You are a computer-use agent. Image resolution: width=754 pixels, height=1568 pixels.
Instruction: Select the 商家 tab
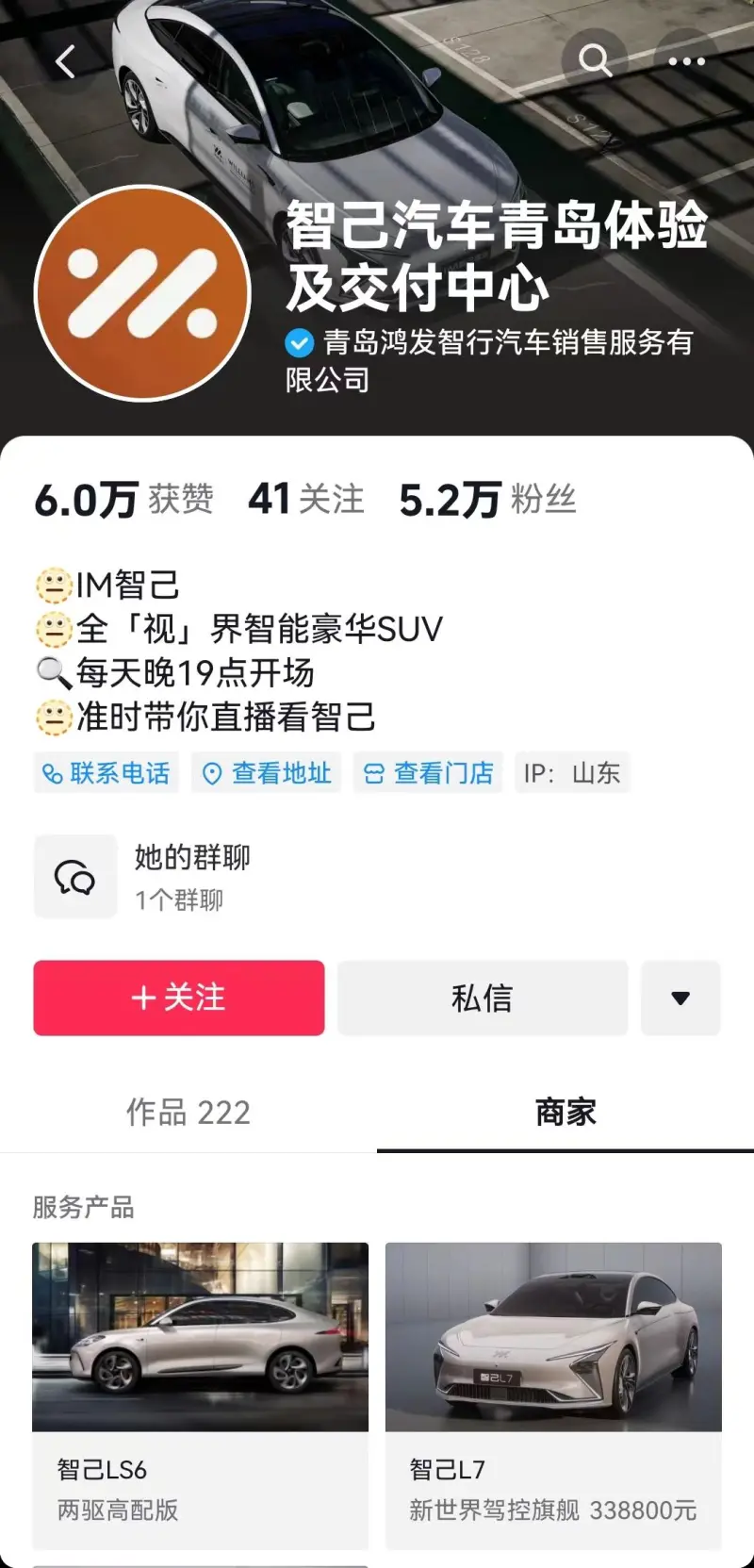click(565, 1113)
